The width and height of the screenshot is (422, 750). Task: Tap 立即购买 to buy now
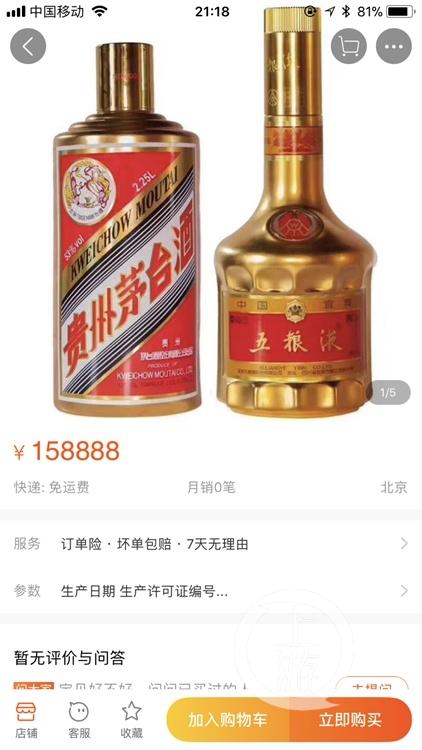coord(351,719)
